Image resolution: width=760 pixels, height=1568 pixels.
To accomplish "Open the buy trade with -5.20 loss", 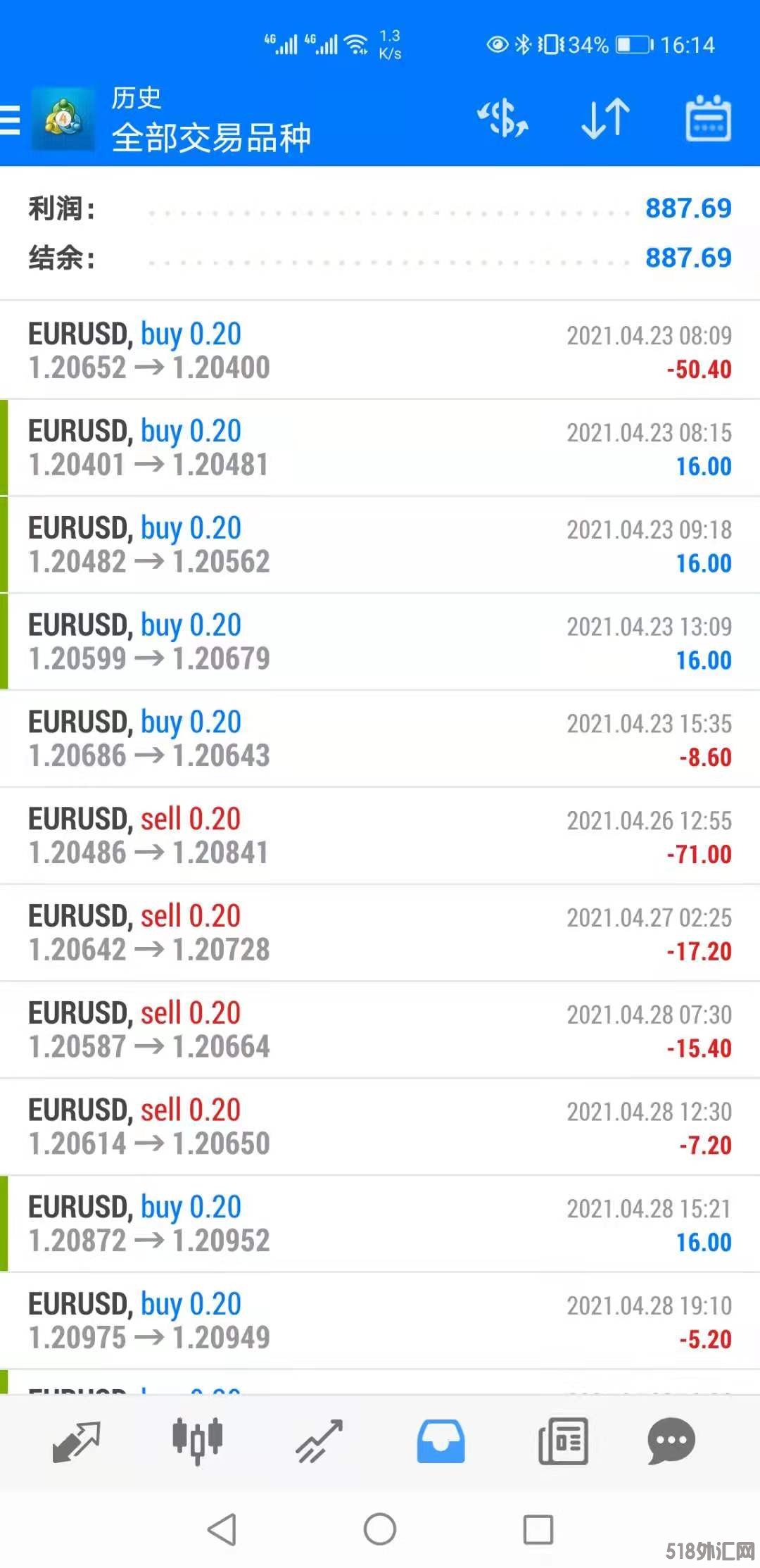I will [380, 1322].
